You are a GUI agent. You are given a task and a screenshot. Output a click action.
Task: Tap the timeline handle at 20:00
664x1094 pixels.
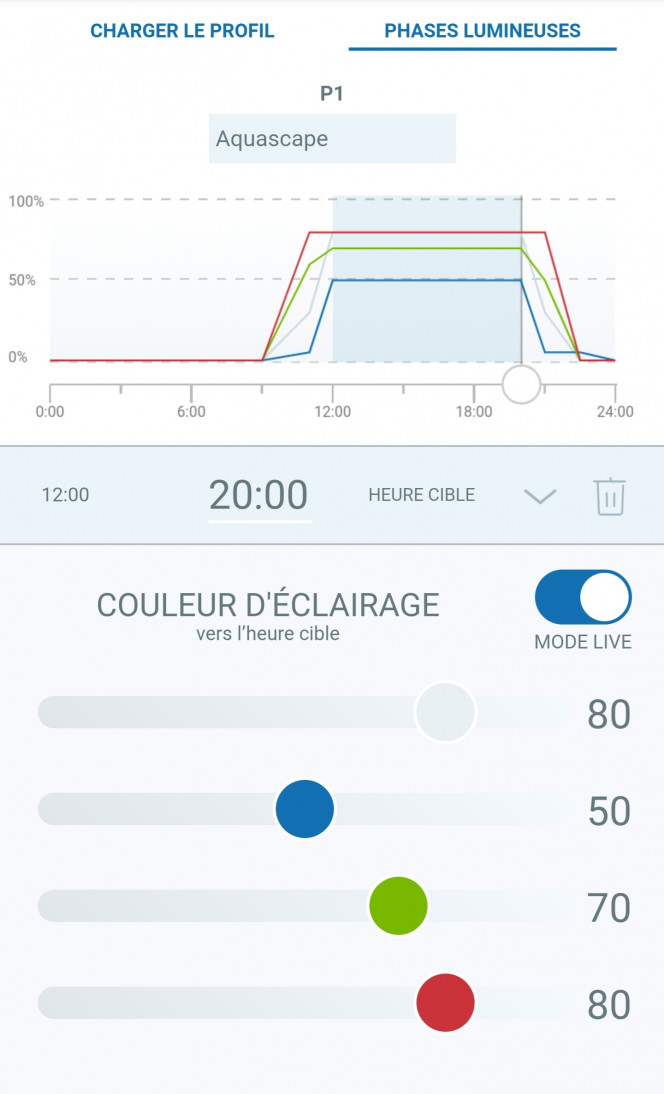[522, 384]
